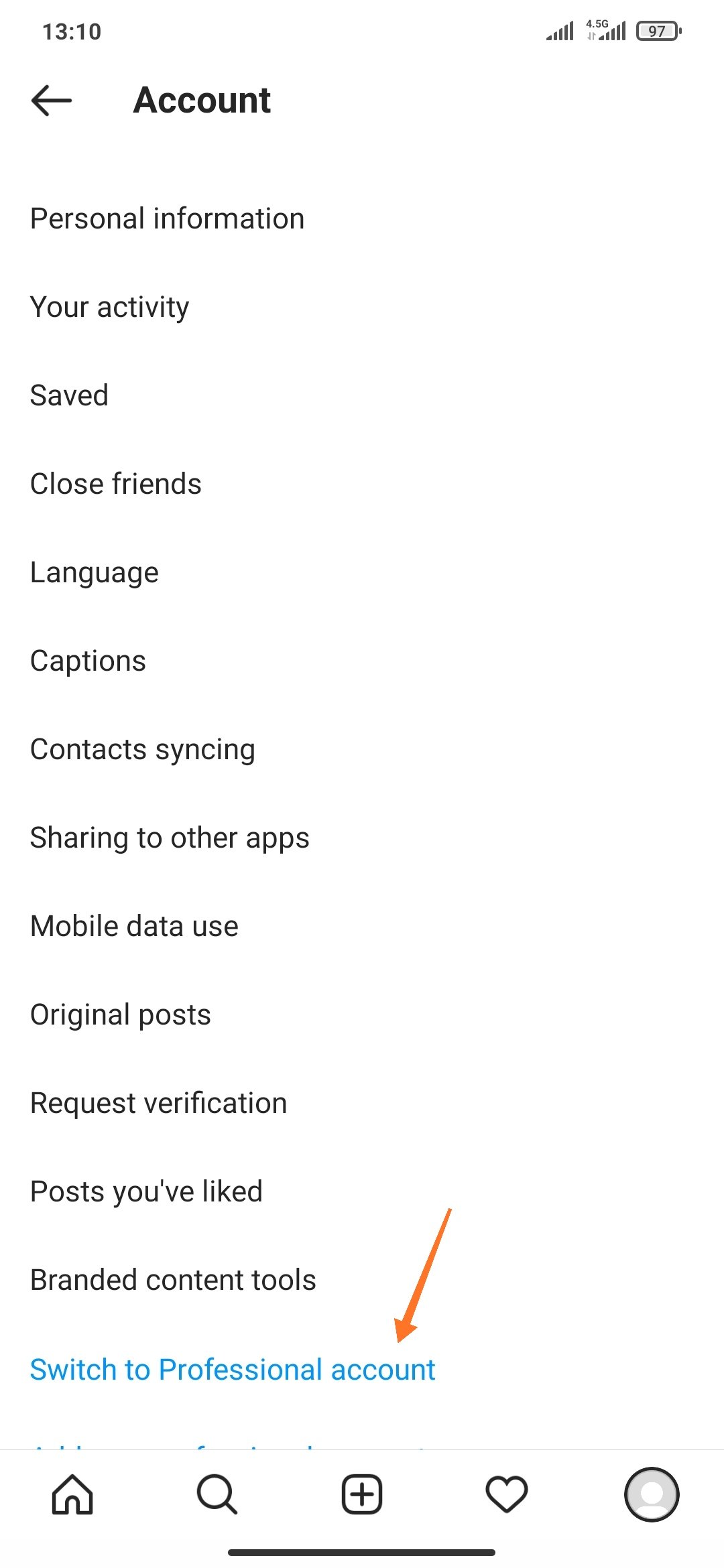Open Your activity
This screenshot has height=1568, width=724.
(x=110, y=308)
